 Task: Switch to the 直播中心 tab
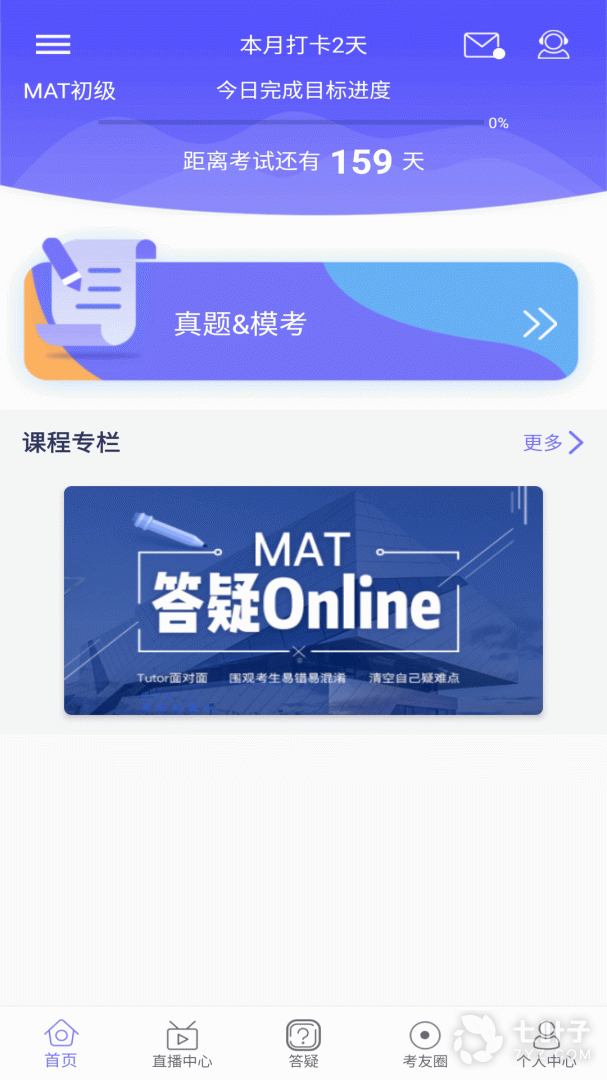(x=182, y=1044)
